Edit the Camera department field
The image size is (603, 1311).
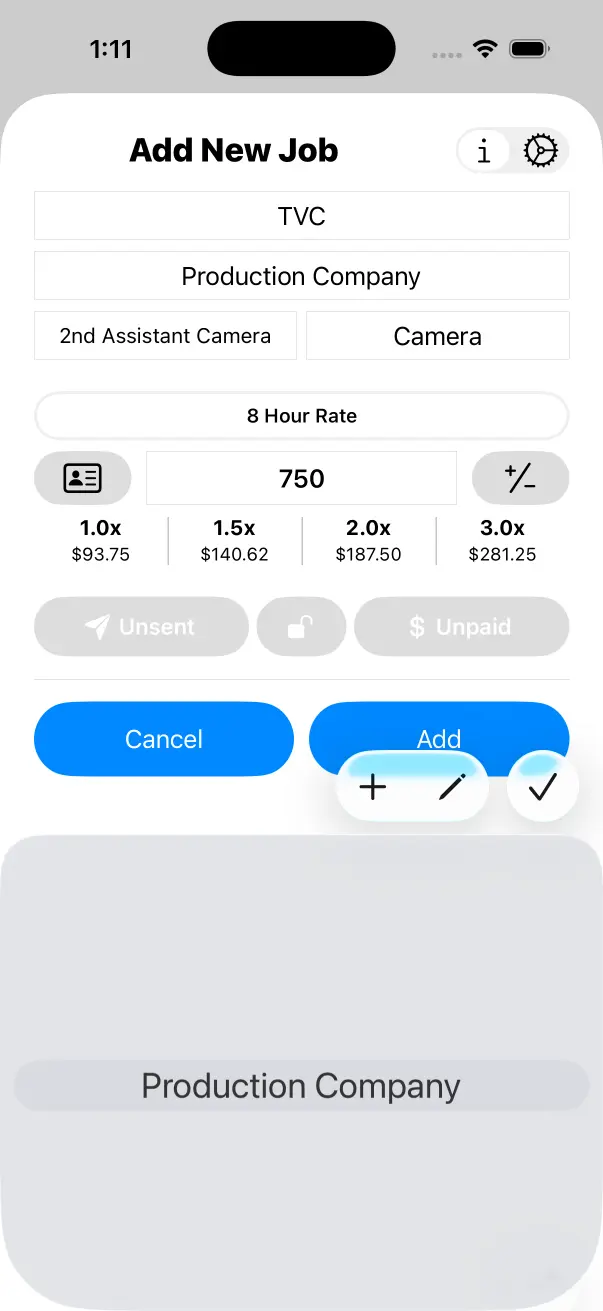(438, 336)
